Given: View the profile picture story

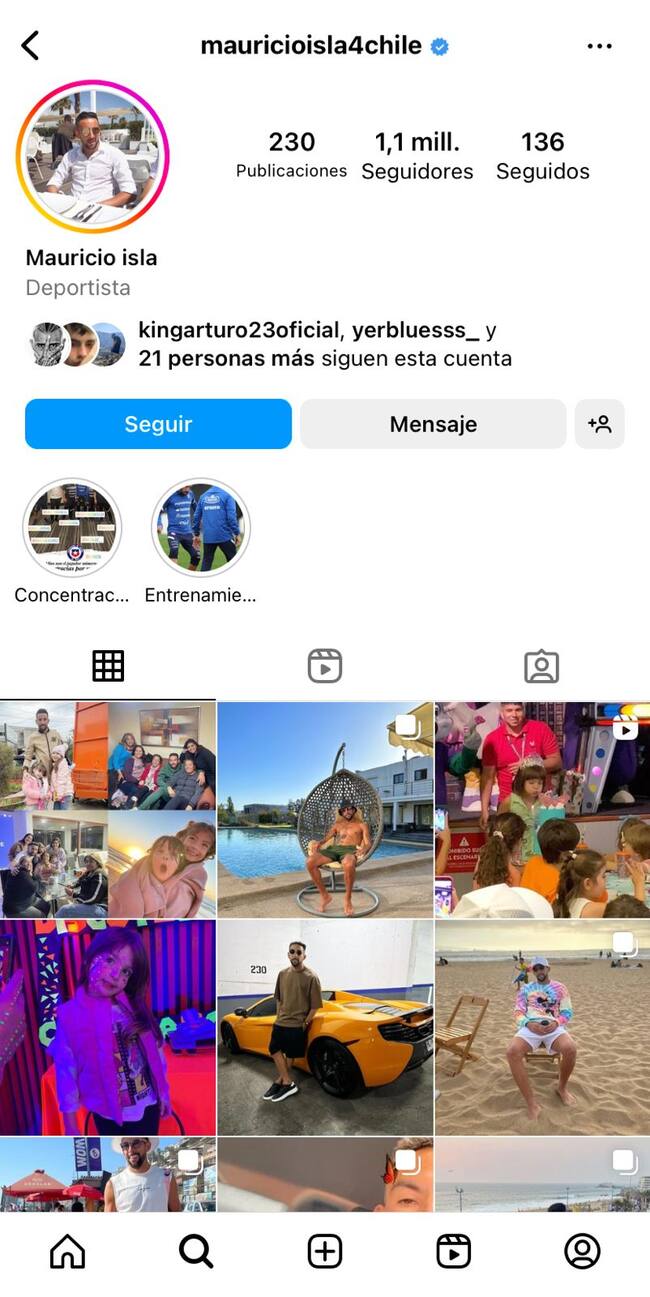Looking at the screenshot, I should tap(93, 157).
